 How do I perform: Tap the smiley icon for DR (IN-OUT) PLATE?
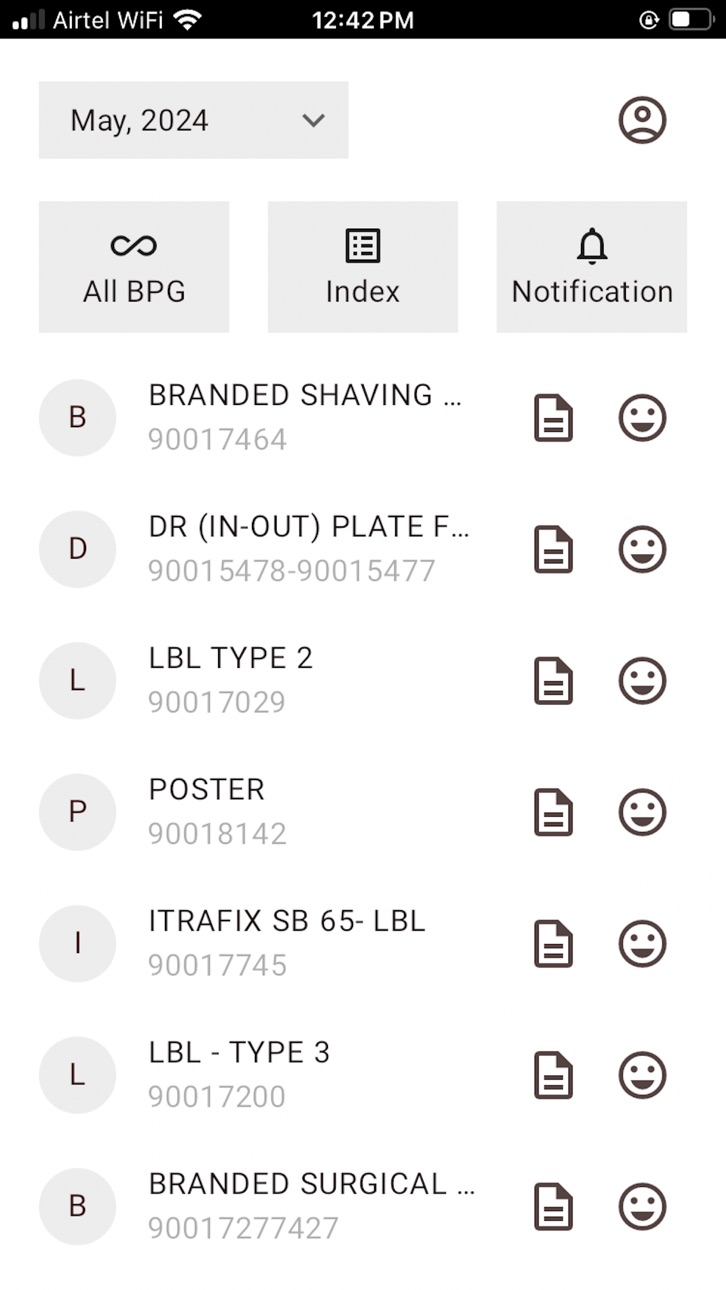(642, 549)
